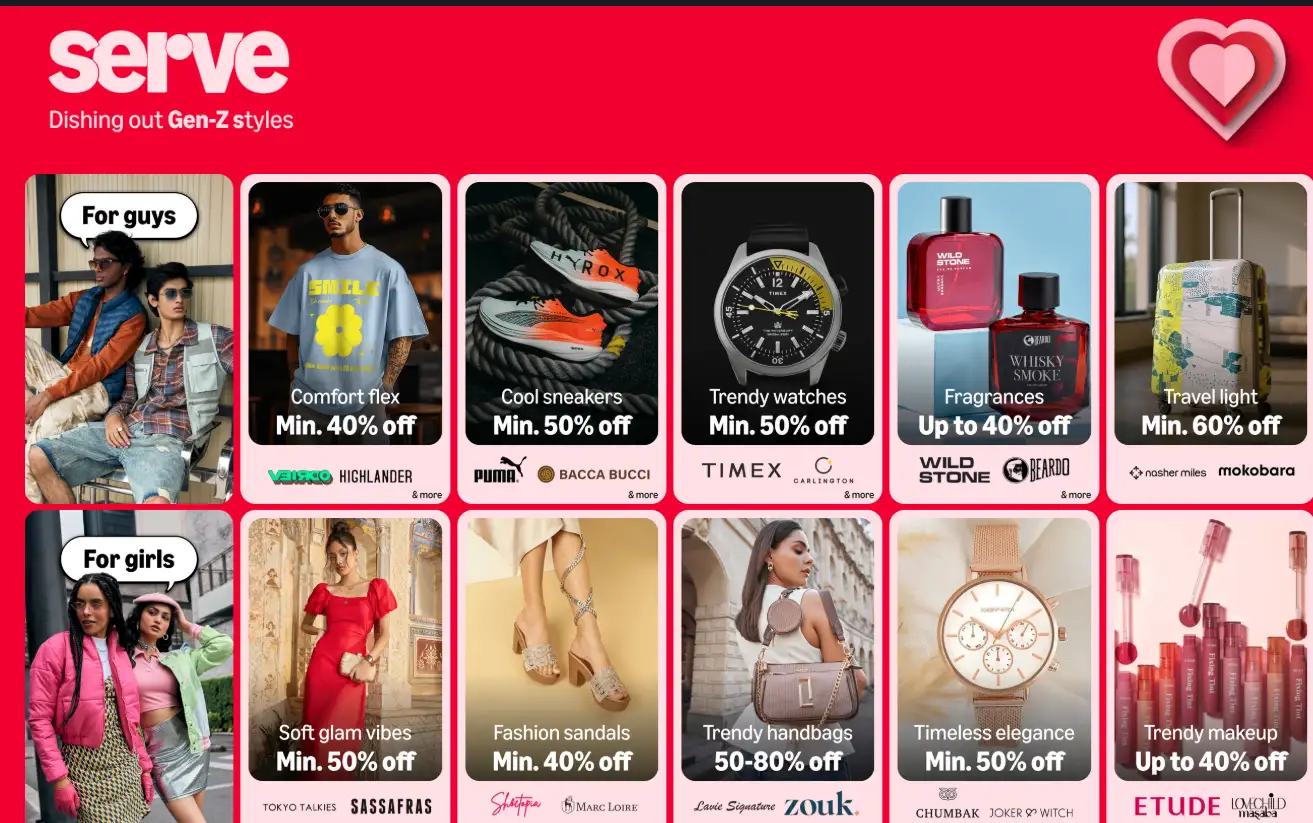
Task: Open the For guys style tile
Action: pyautogui.click(x=129, y=340)
